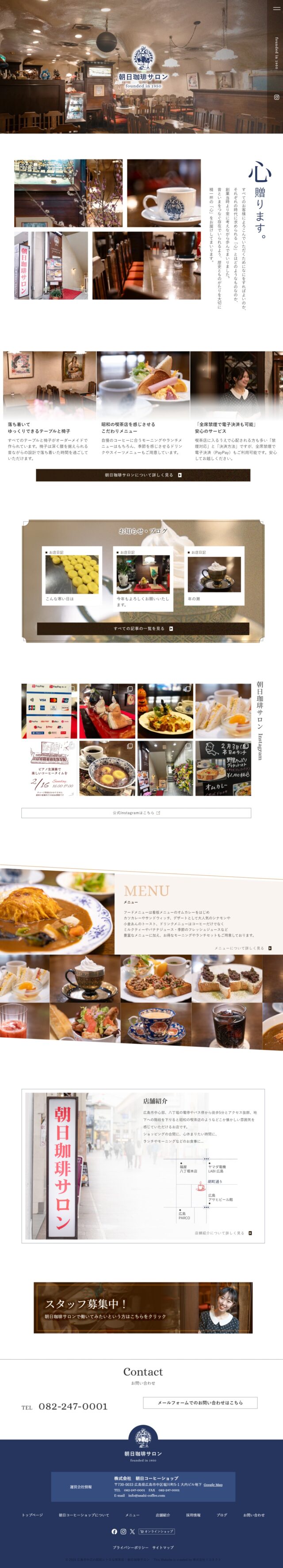Open サイトマップ link

163,1547
